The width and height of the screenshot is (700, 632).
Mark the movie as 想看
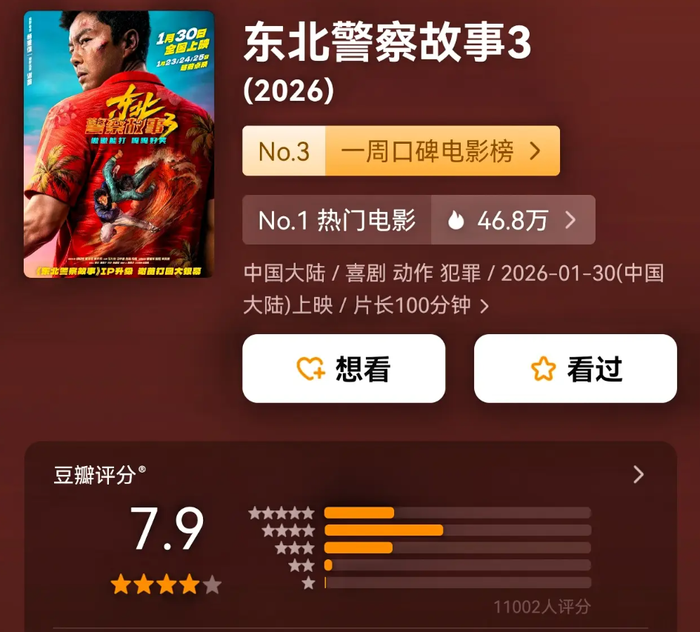point(343,369)
